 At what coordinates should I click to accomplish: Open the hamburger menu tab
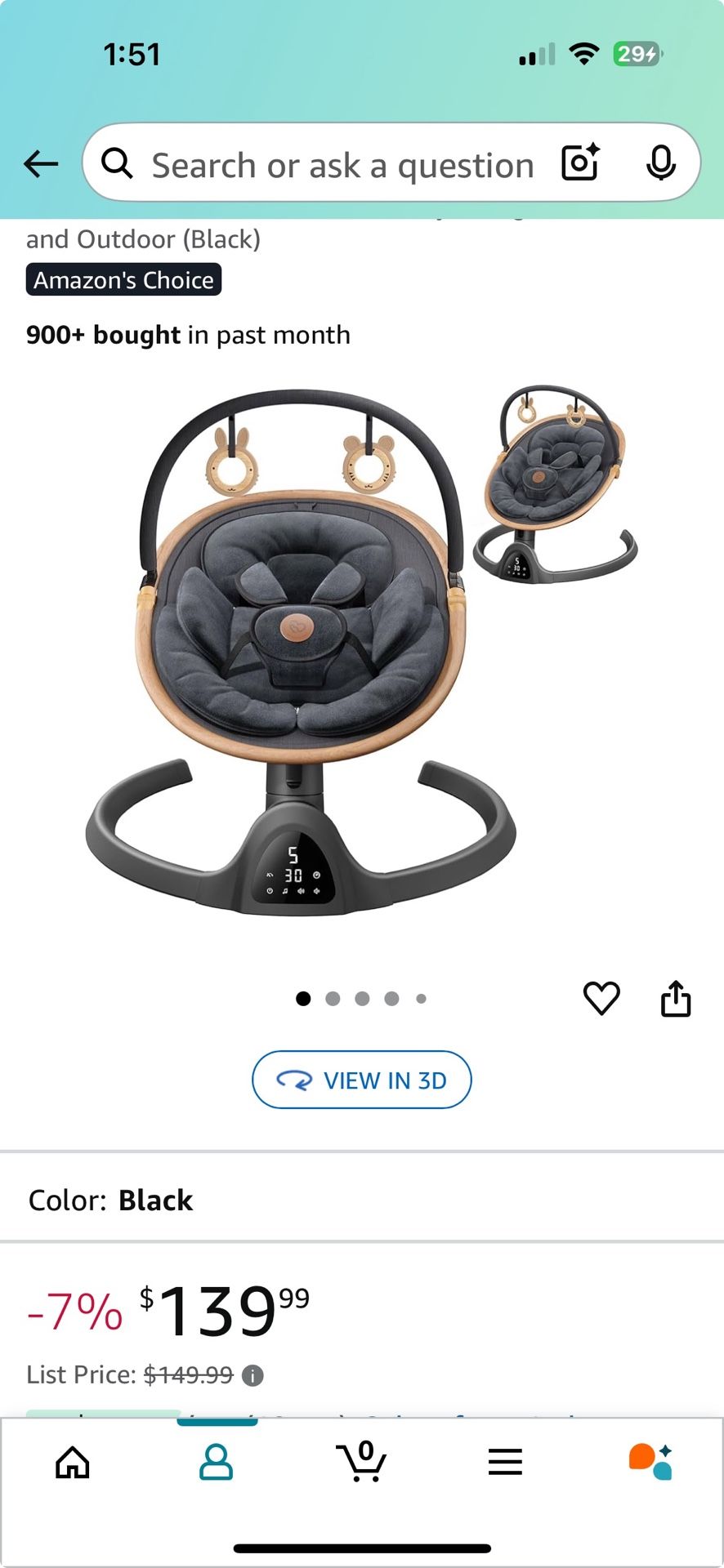point(505,1463)
